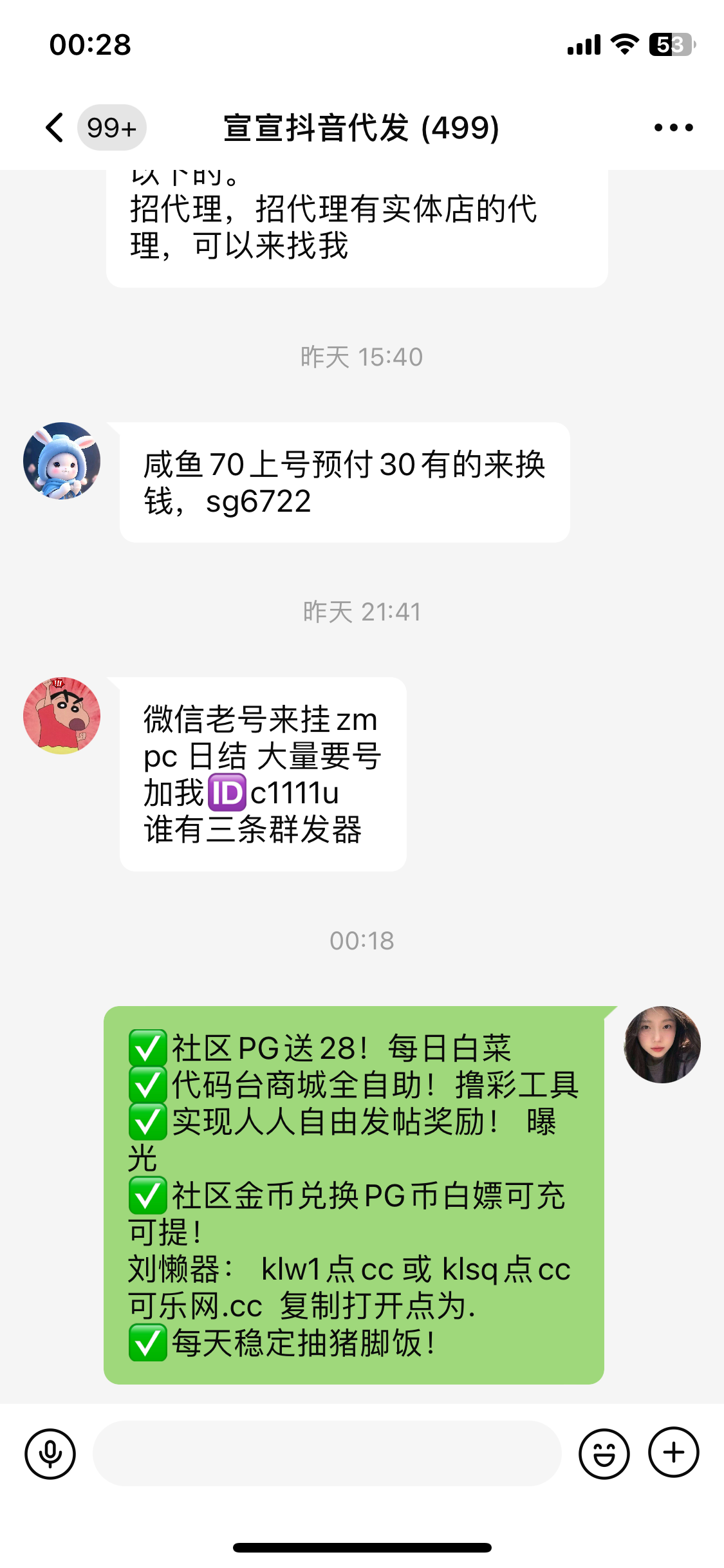This screenshot has height=1568, width=724.
Task: Tap the three-dot menu for group settings
Action: point(671,127)
